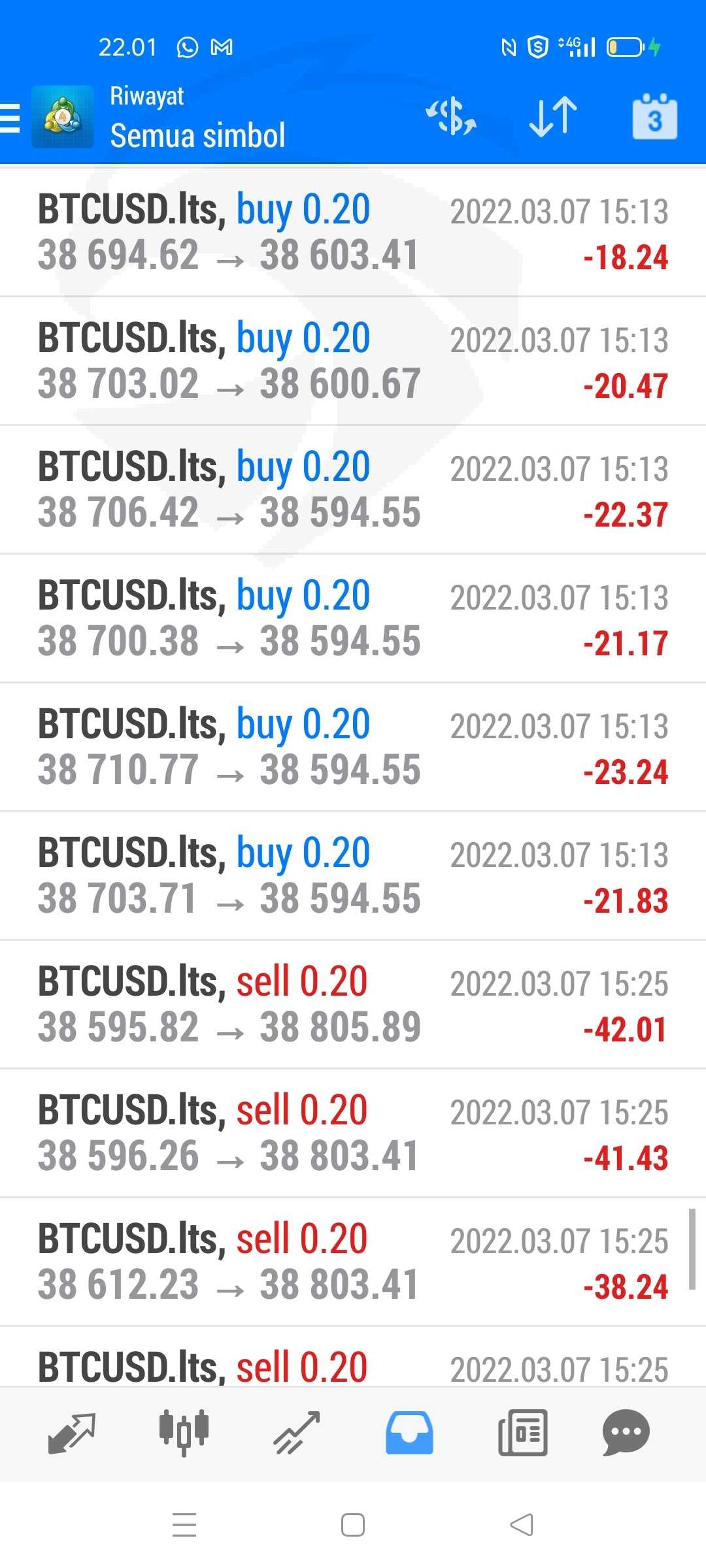
Task: Go to the Trade tab with trending arrow
Action: pyautogui.click(x=297, y=1433)
